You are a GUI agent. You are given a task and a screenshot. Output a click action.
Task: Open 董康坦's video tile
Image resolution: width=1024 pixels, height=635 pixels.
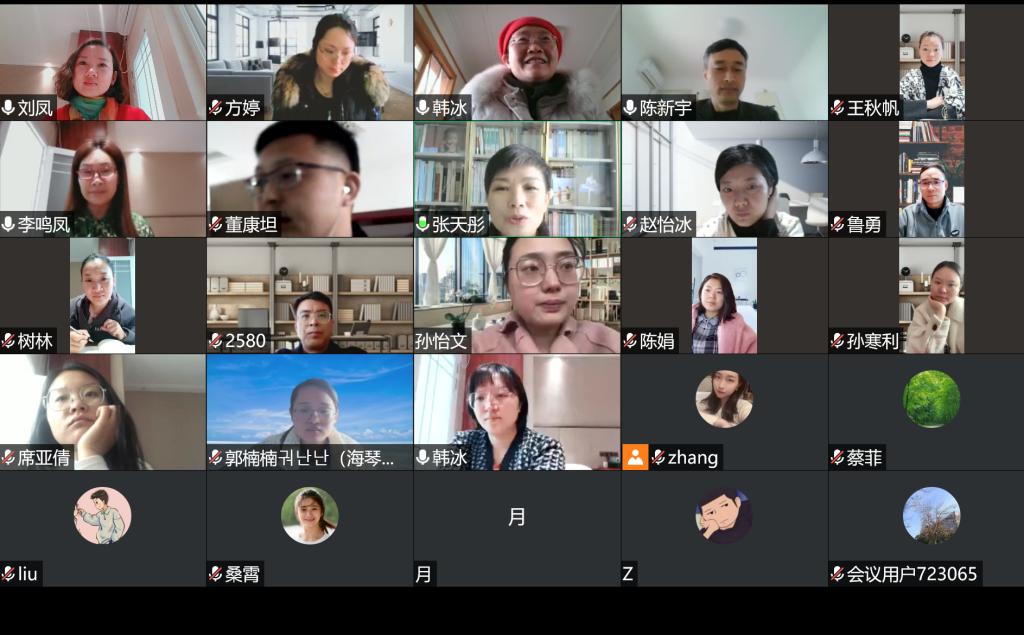(x=309, y=179)
